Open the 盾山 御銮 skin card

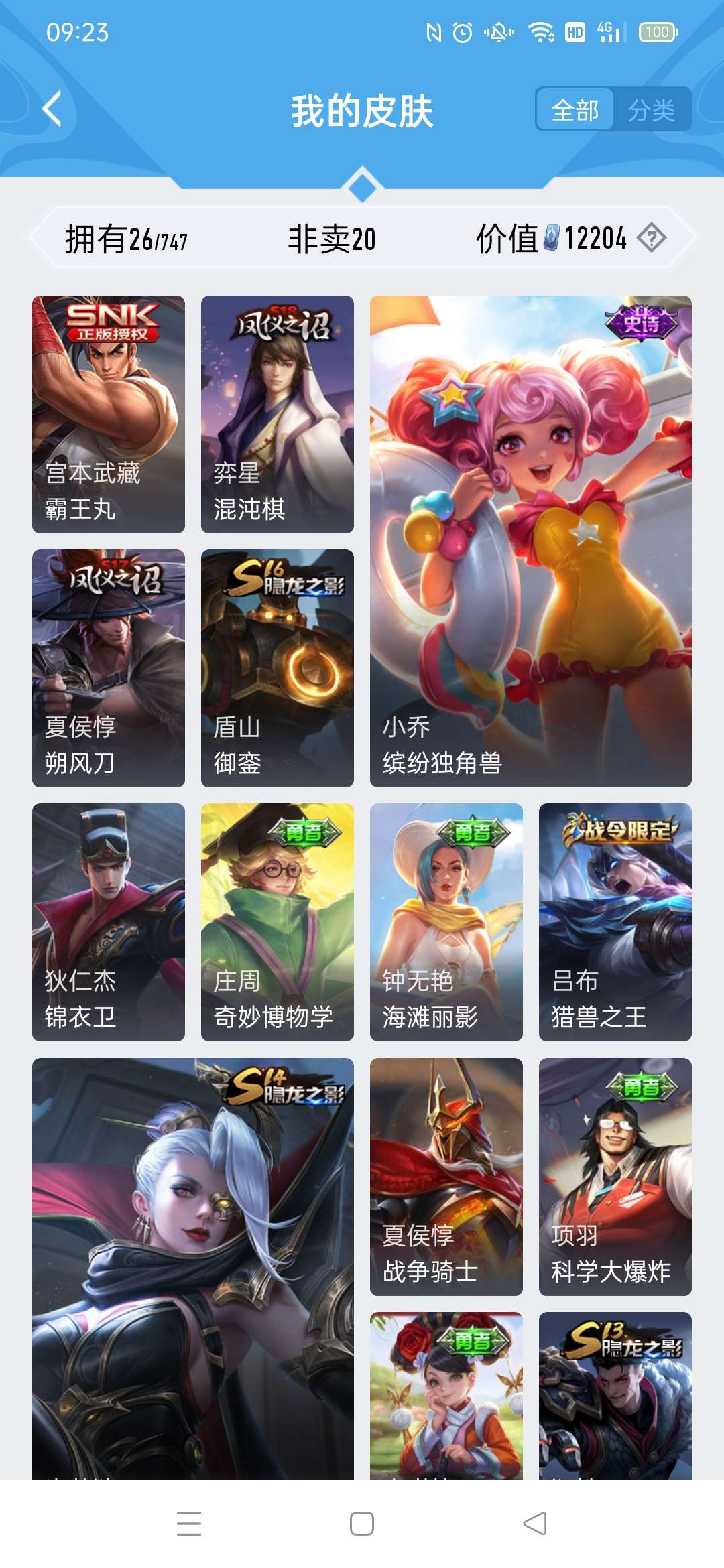pyautogui.click(x=278, y=668)
